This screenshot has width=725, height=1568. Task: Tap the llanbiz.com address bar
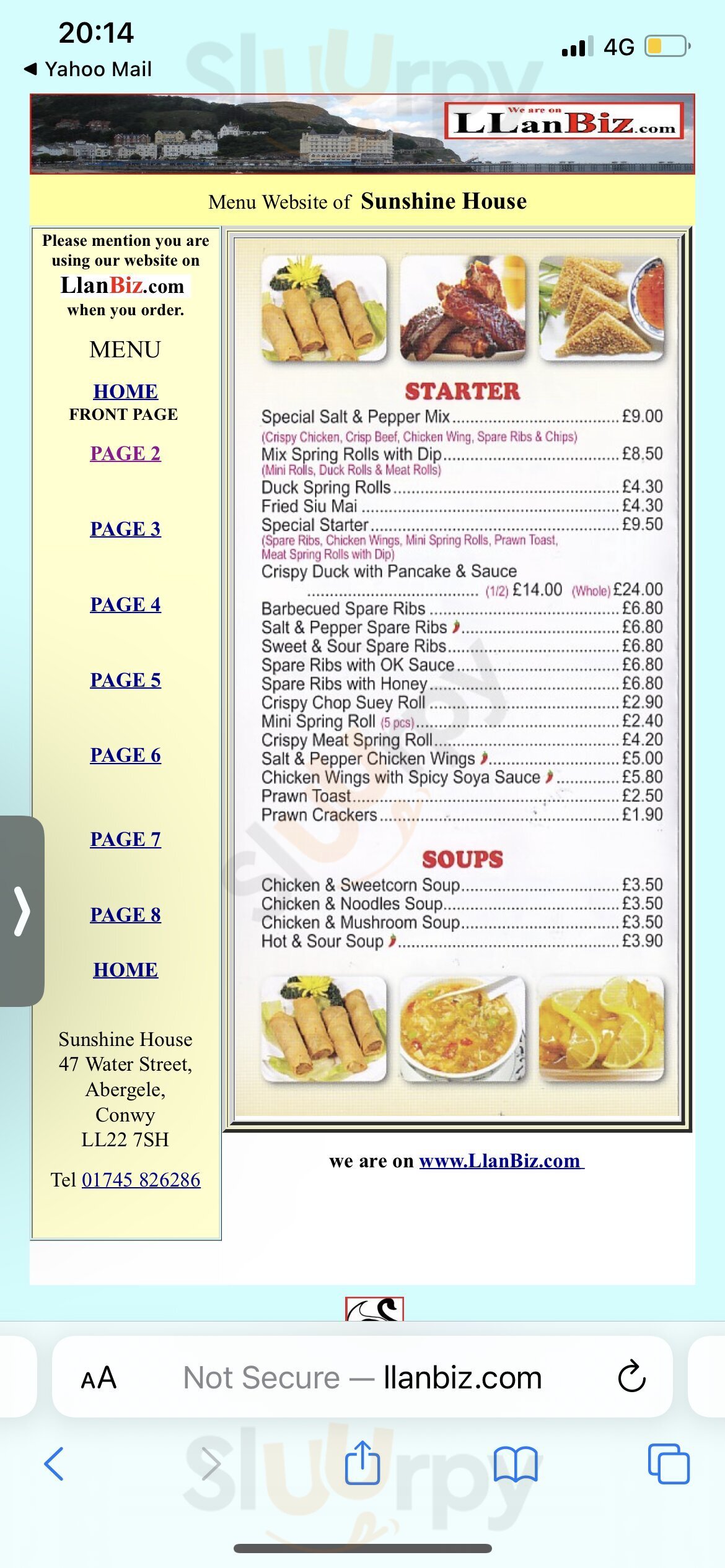pyautogui.click(x=362, y=1378)
